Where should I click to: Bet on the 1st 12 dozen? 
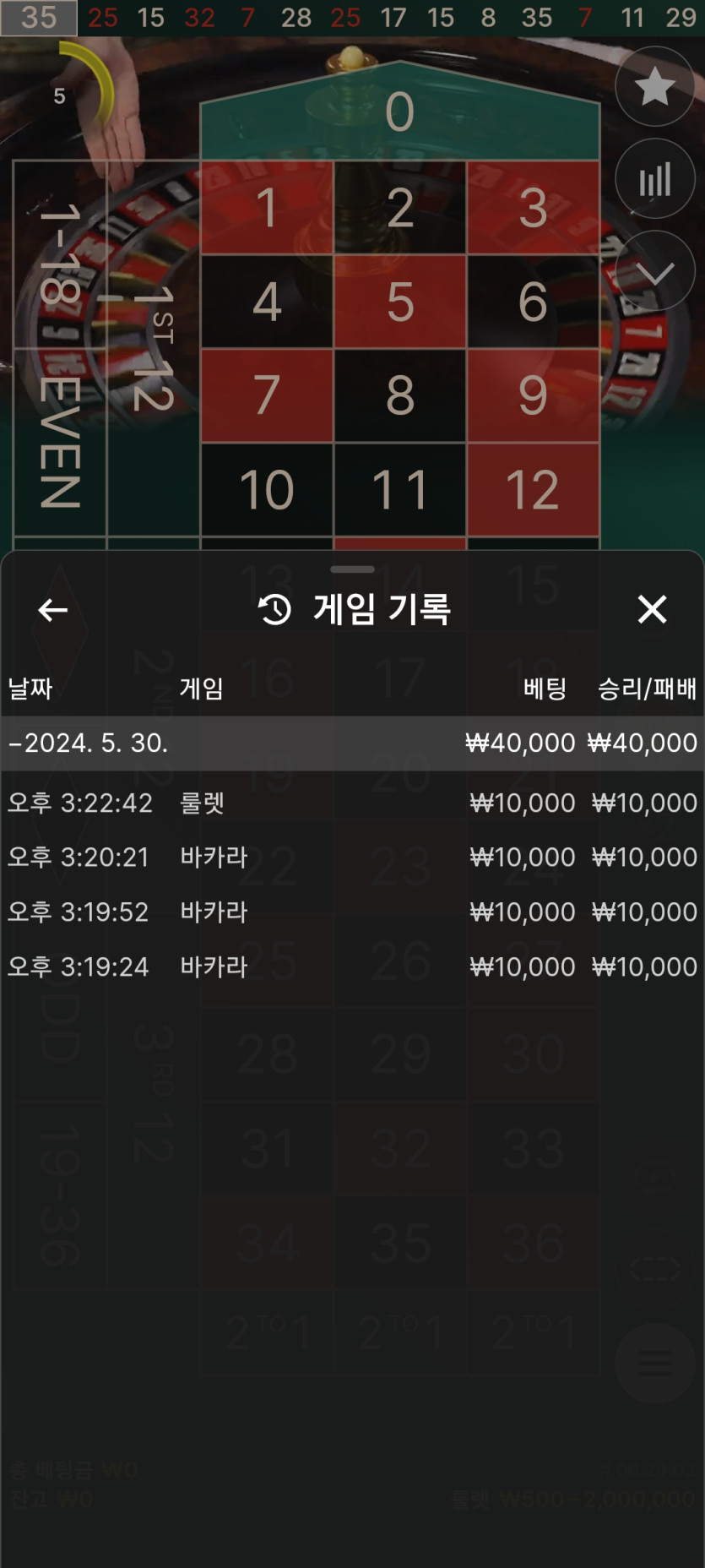tap(153, 348)
